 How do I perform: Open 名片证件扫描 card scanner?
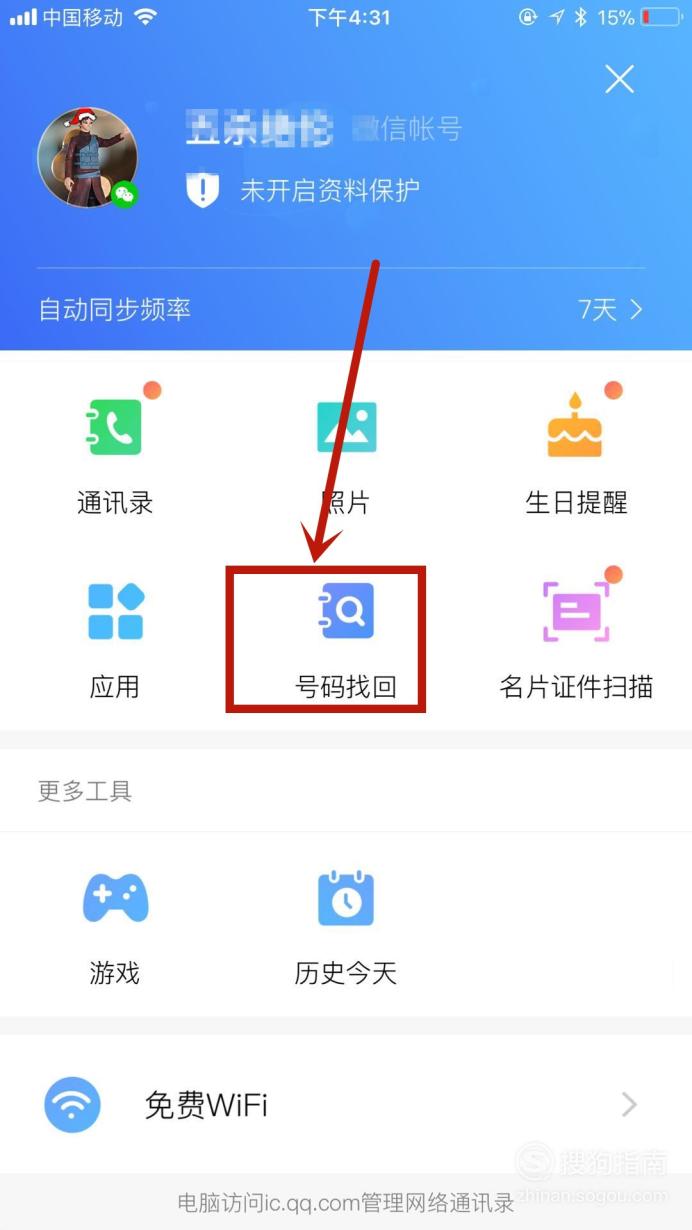[576, 637]
